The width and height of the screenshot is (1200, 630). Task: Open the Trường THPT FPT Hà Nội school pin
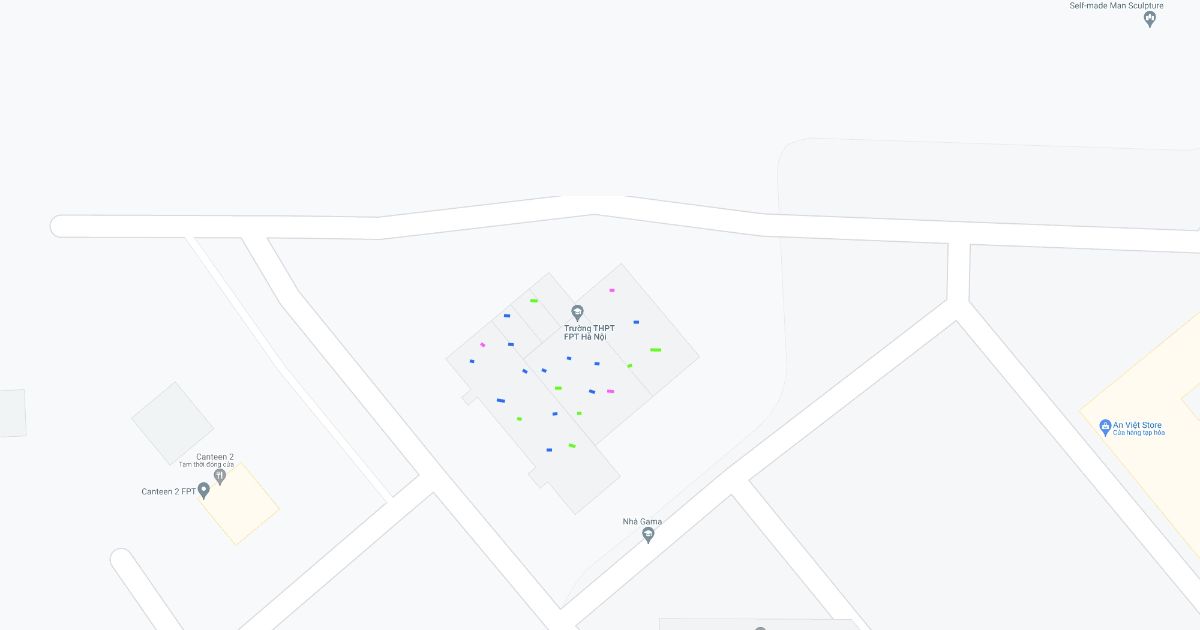point(577,314)
